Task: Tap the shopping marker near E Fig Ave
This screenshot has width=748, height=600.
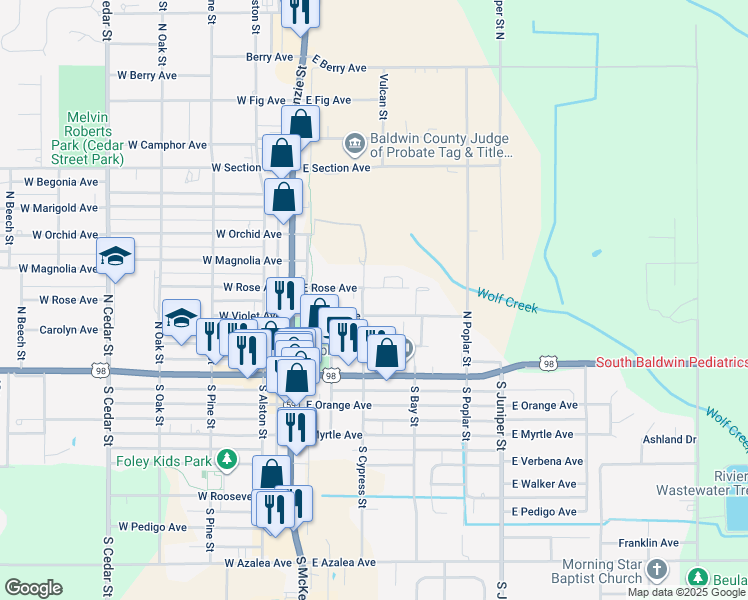Action: tap(300, 126)
